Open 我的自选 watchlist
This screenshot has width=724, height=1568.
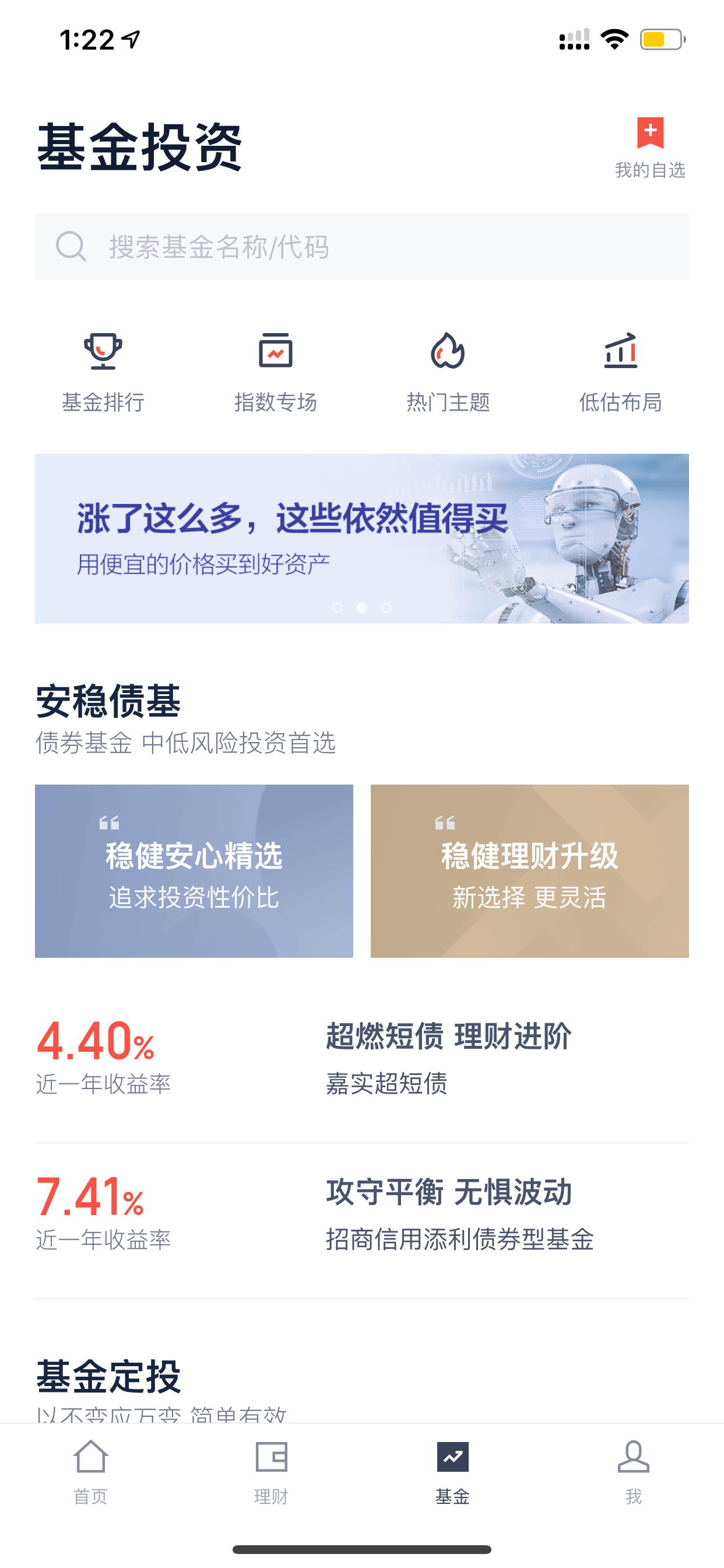[650, 148]
